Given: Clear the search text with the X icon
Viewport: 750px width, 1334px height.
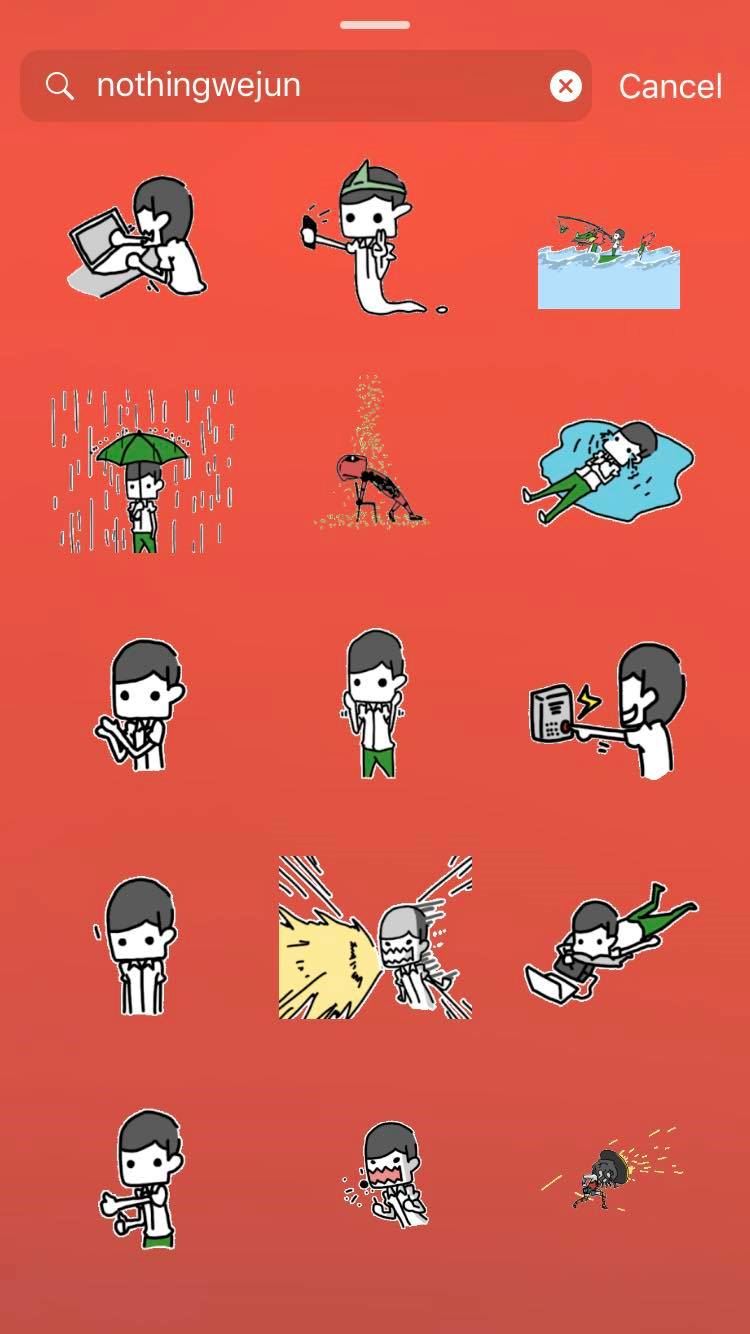Looking at the screenshot, I should point(566,86).
